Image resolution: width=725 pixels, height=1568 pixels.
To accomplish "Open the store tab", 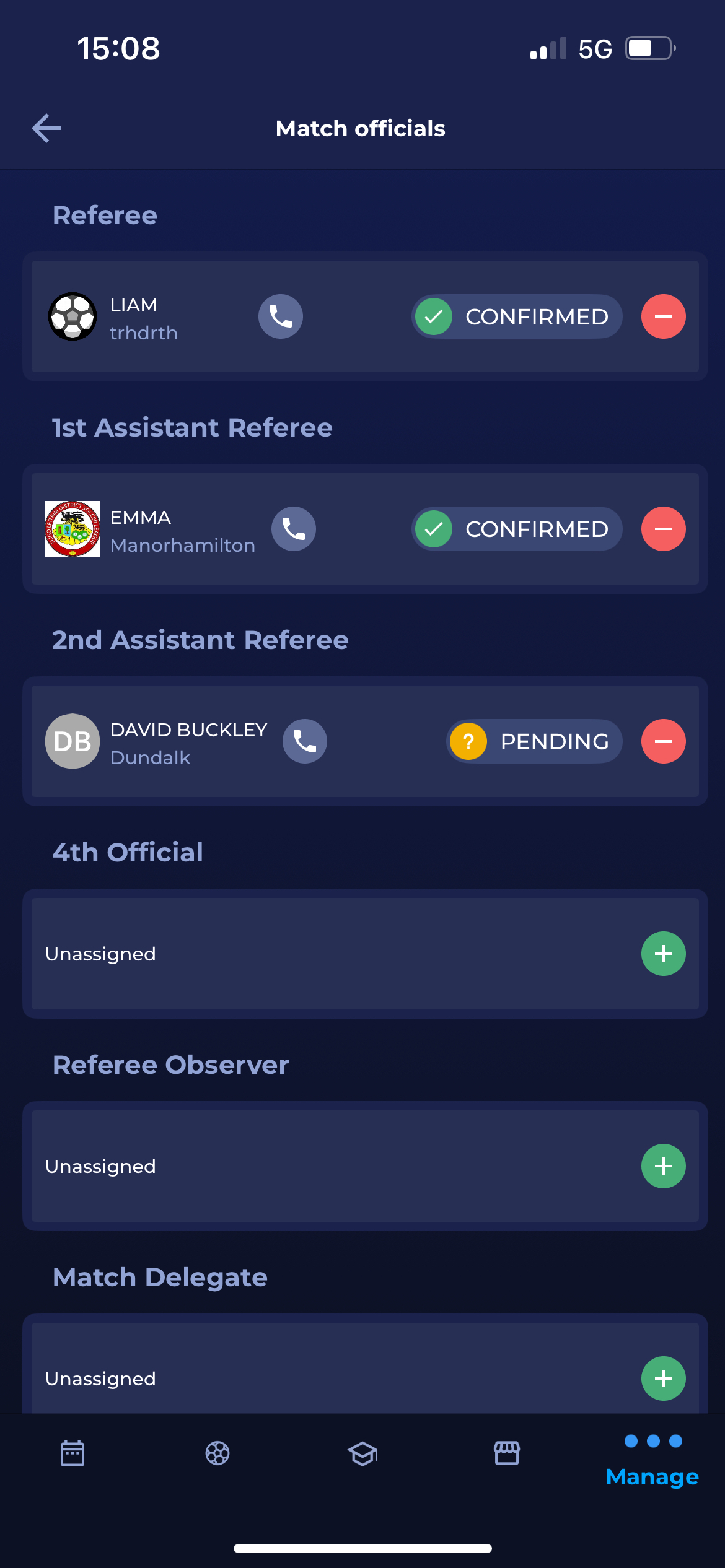I will [507, 1453].
